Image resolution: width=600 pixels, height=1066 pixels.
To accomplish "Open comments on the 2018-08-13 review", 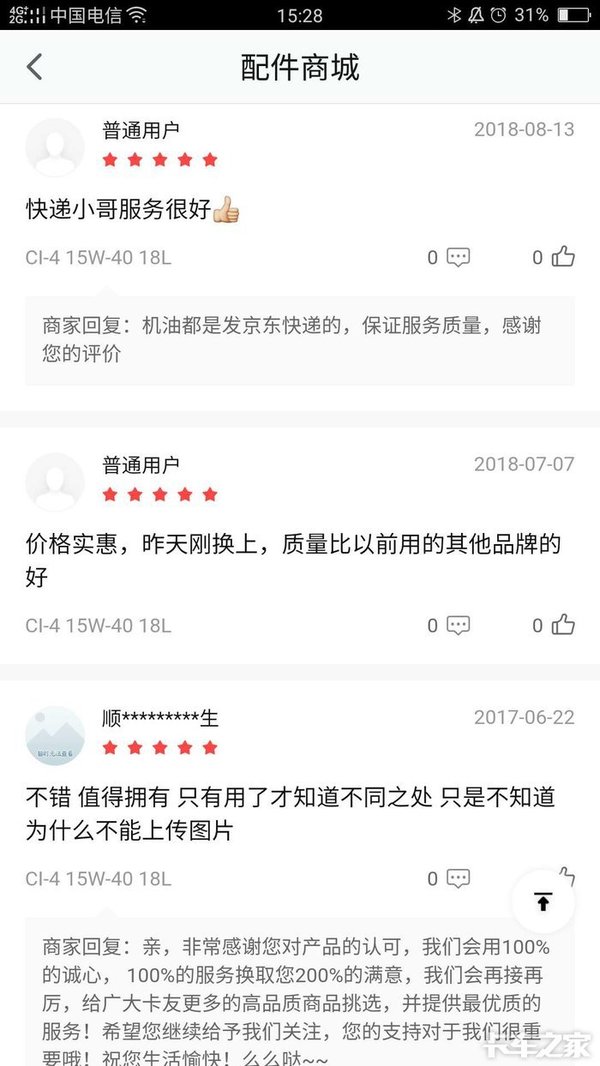I will pyautogui.click(x=457, y=257).
